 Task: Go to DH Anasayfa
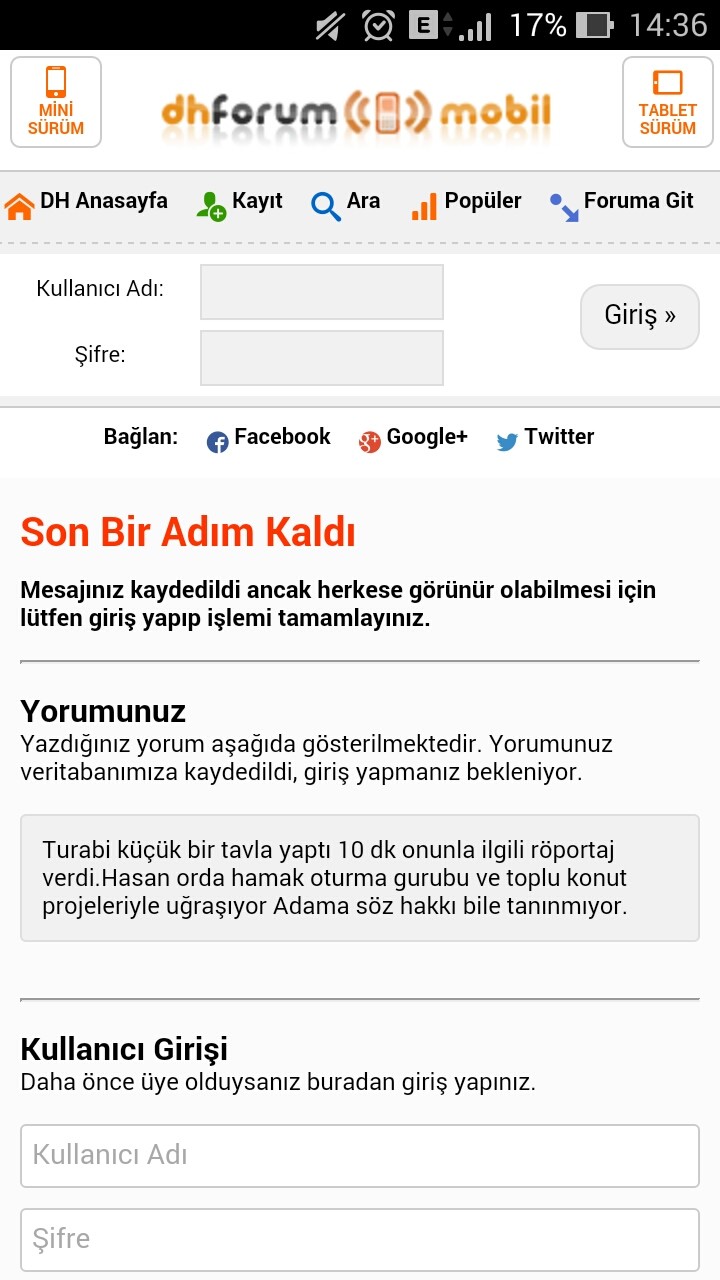click(87, 203)
